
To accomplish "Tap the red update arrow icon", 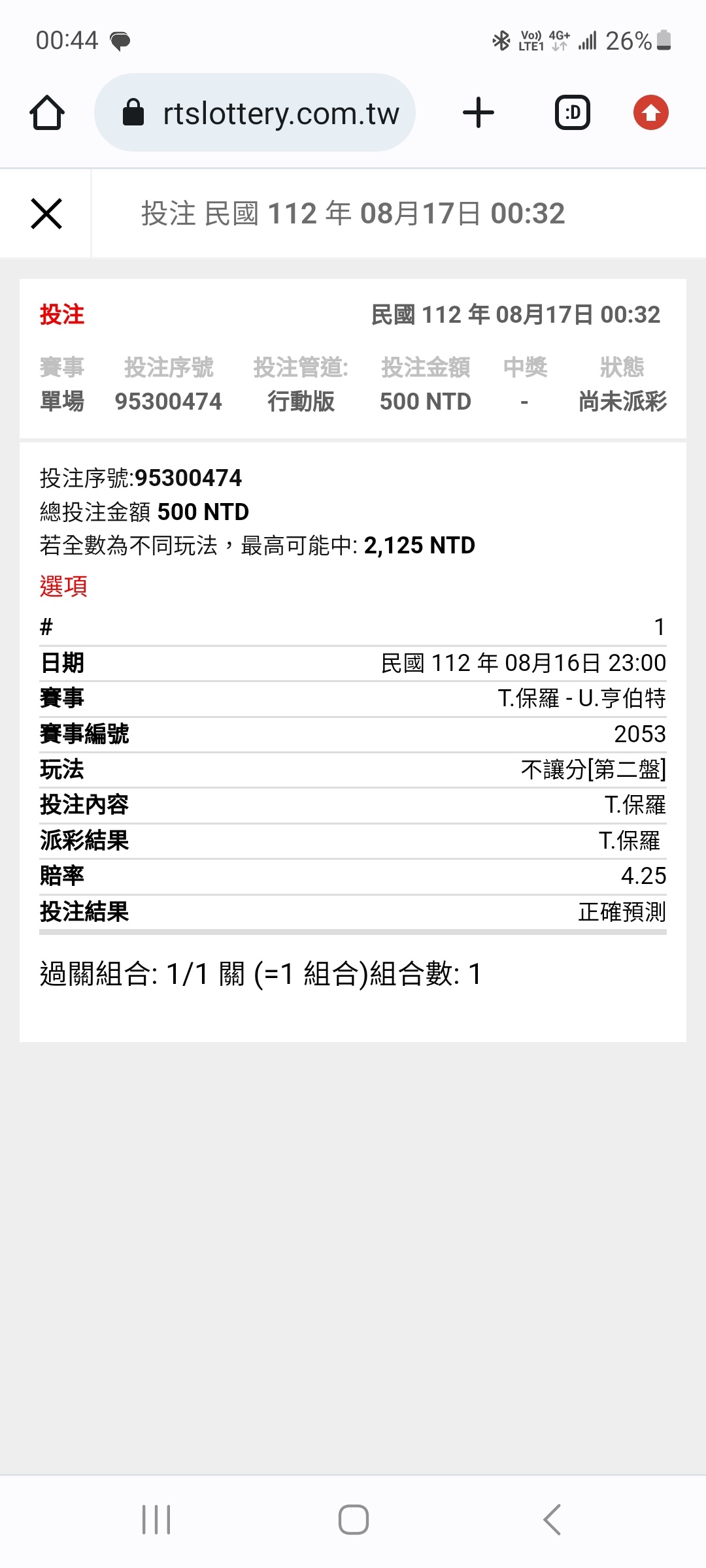I will pyautogui.click(x=650, y=113).
